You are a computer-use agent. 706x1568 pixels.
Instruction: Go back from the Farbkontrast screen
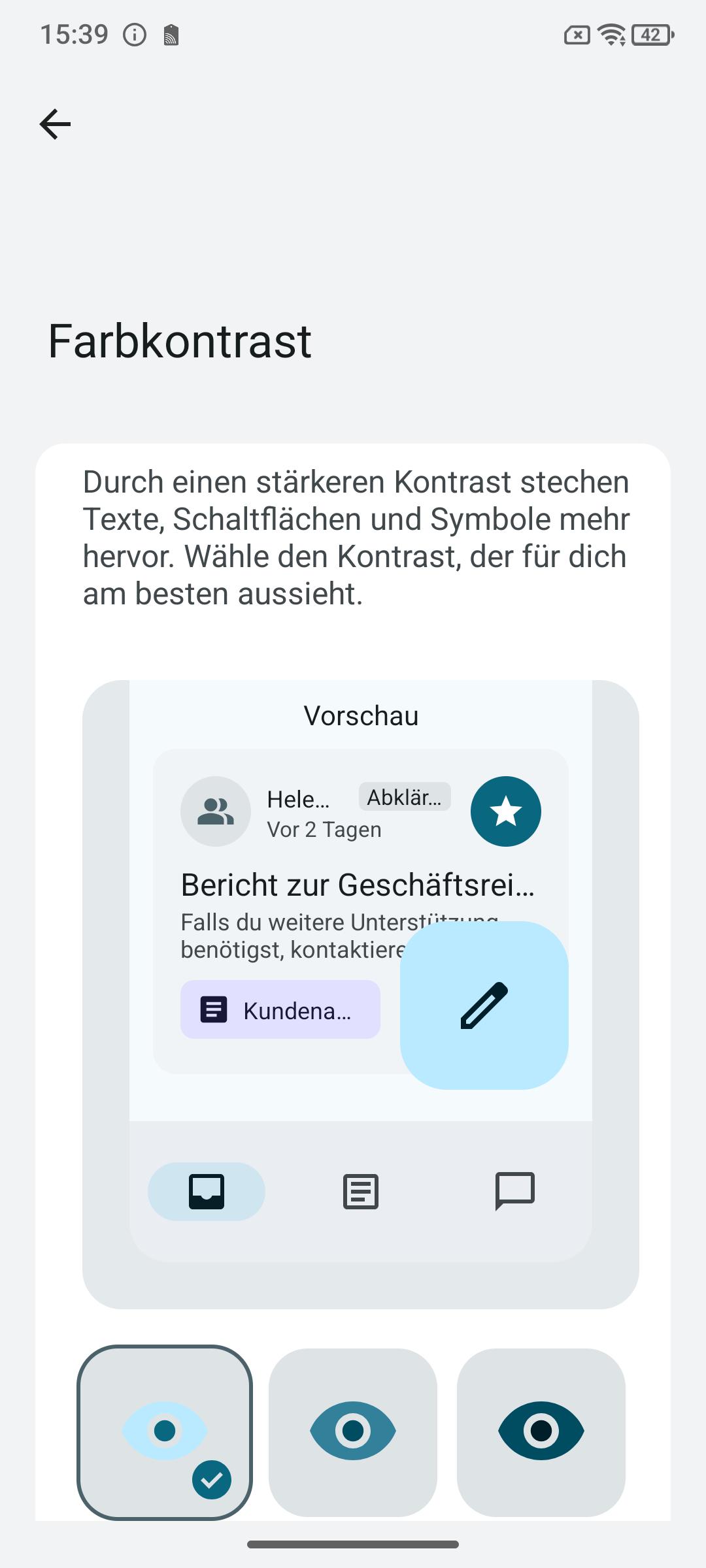pos(55,124)
